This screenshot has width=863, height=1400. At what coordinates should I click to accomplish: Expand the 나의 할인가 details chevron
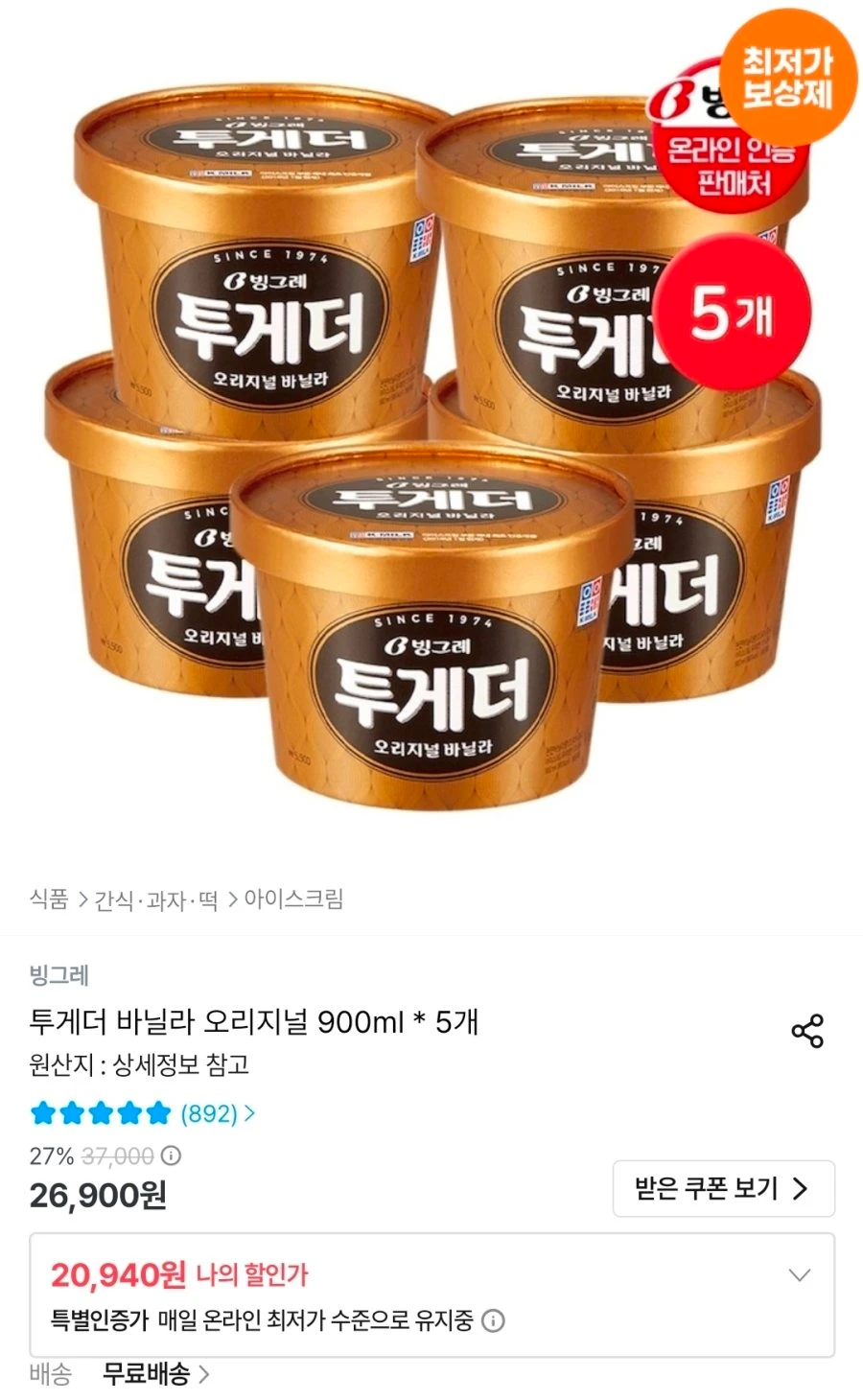(799, 1275)
